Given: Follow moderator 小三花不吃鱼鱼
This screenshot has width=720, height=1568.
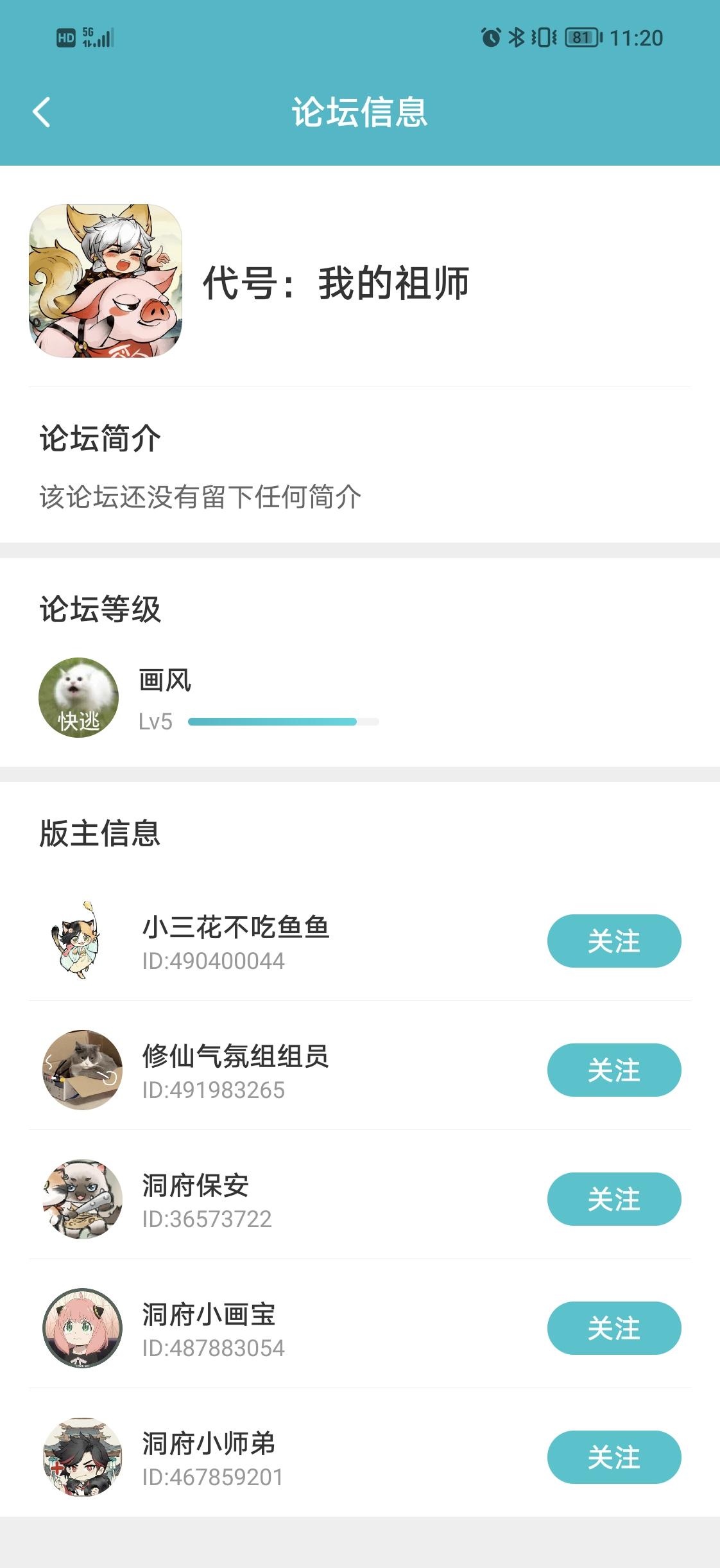Looking at the screenshot, I should tap(613, 941).
